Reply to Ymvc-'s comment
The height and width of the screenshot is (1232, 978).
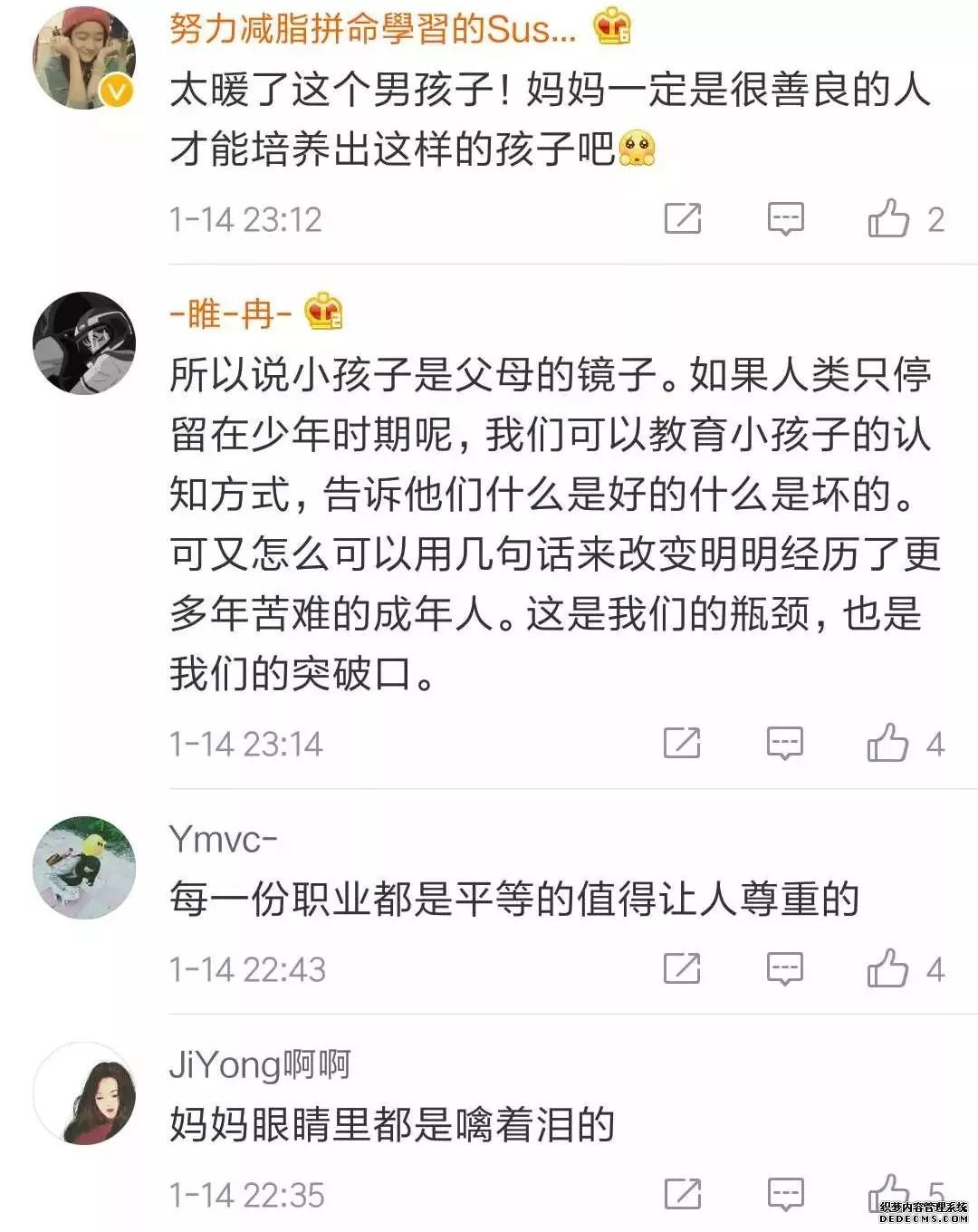(x=784, y=968)
